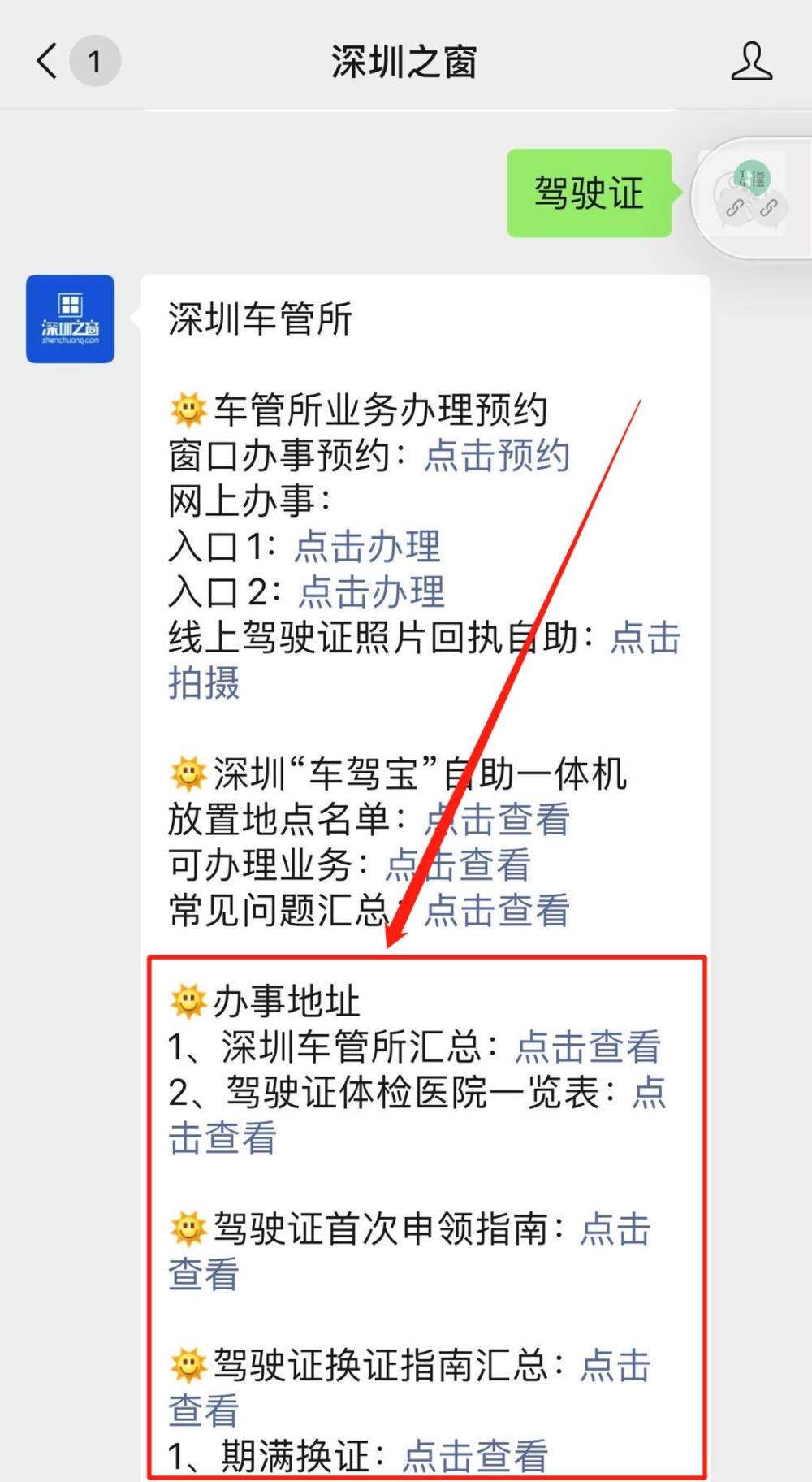Open 深圳车管所汇总 点击查看 link

[x=588, y=1047]
